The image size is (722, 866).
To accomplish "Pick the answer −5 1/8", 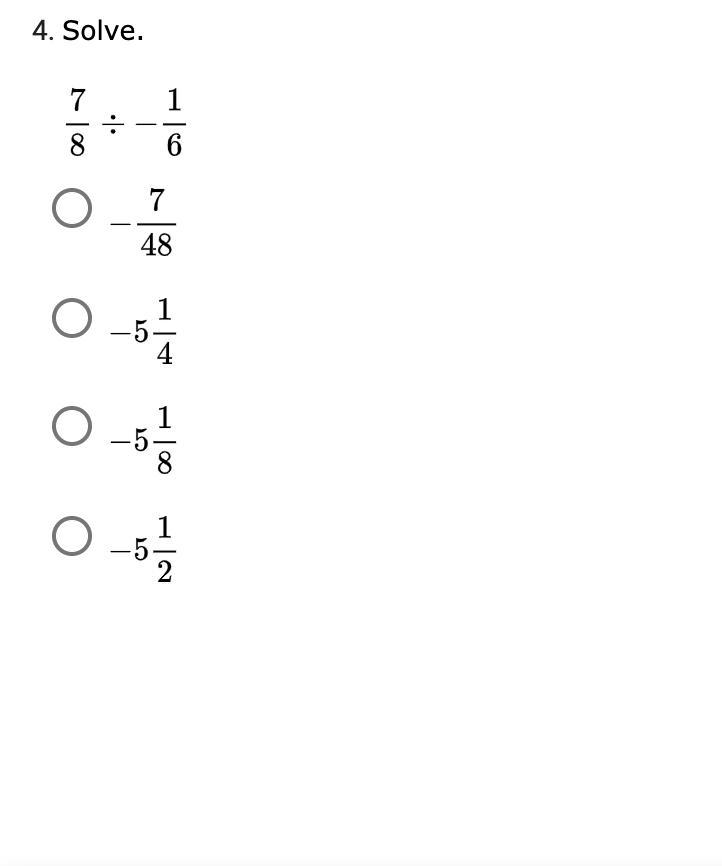I will click(x=72, y=426).
